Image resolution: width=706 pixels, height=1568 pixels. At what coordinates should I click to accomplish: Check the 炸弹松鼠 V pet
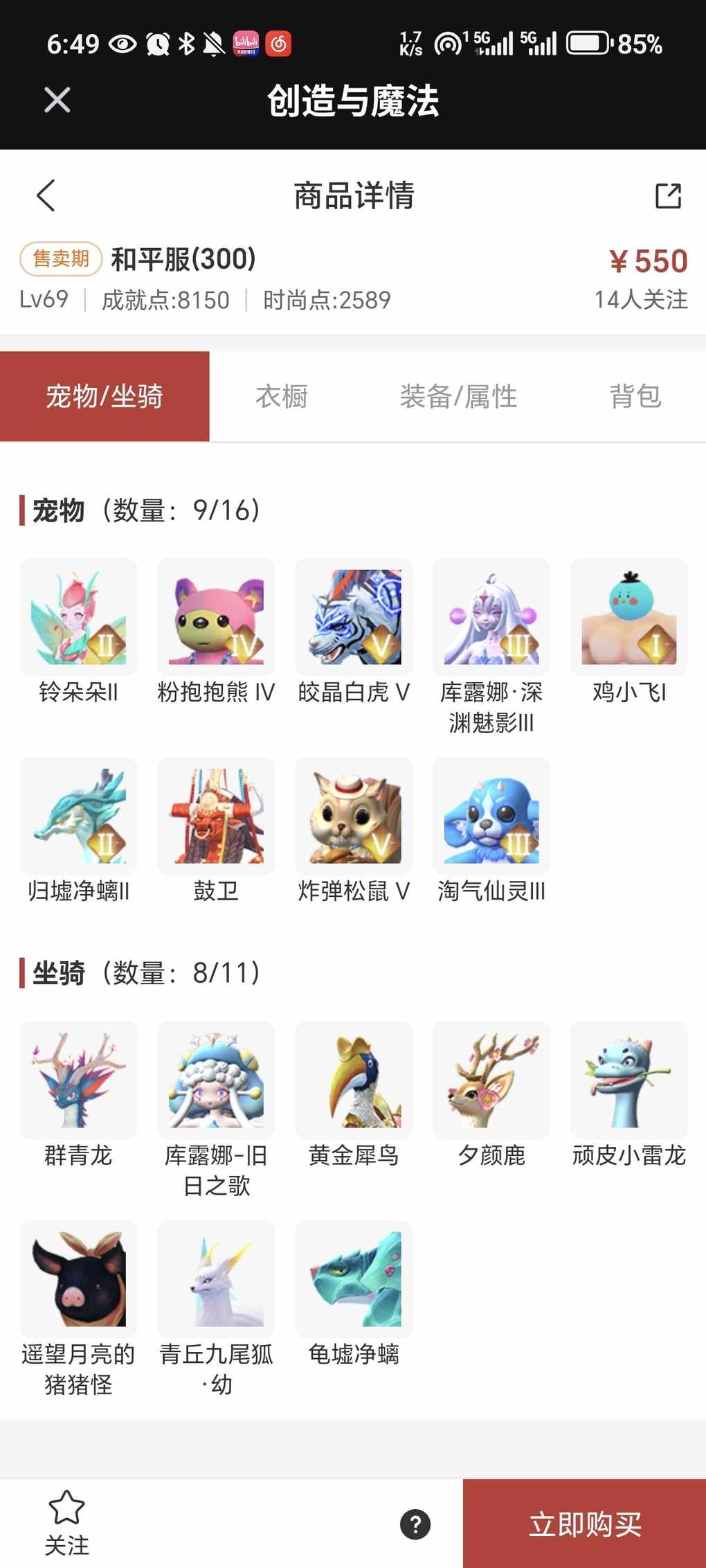[x=354, y=816]
